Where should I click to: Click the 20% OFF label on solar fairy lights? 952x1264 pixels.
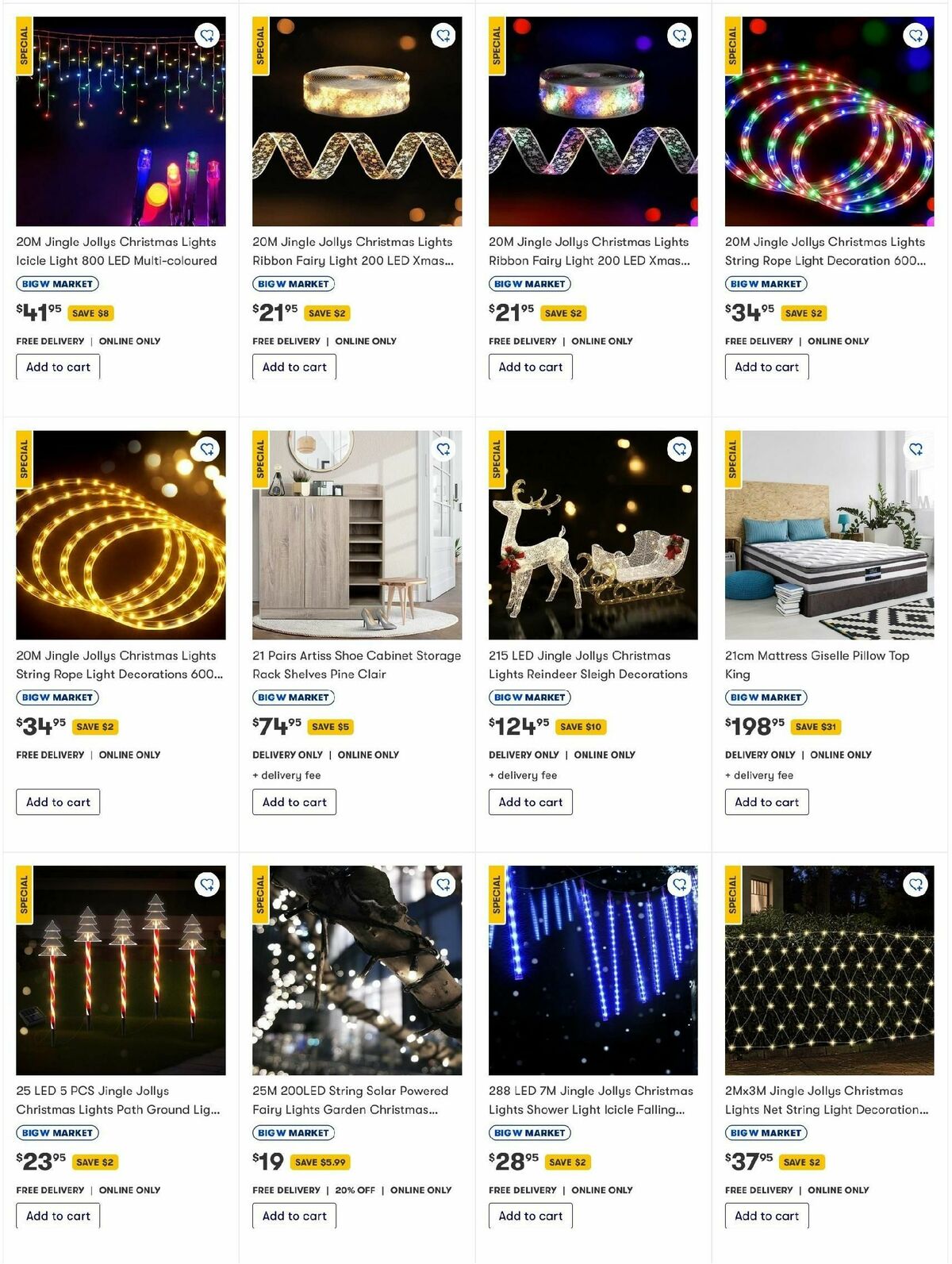pos(354,1189)
